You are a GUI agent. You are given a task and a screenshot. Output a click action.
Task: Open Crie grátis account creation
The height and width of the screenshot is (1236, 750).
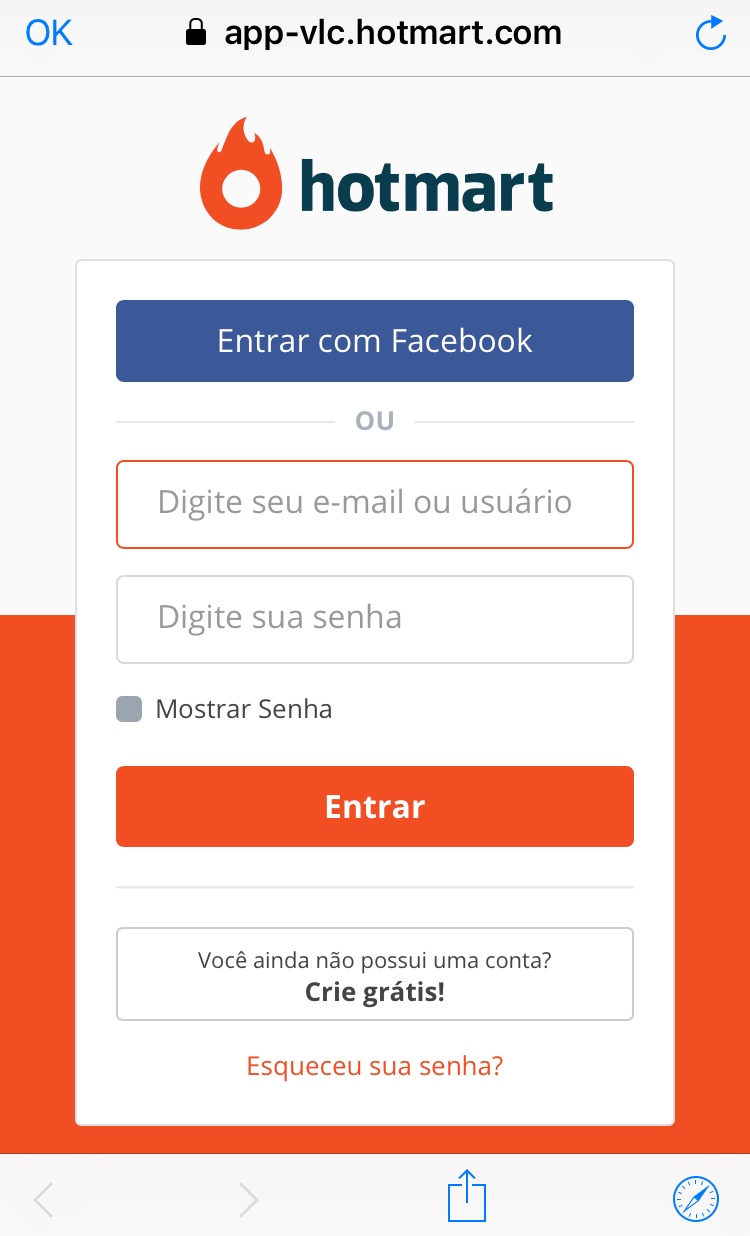pos(375,974)
